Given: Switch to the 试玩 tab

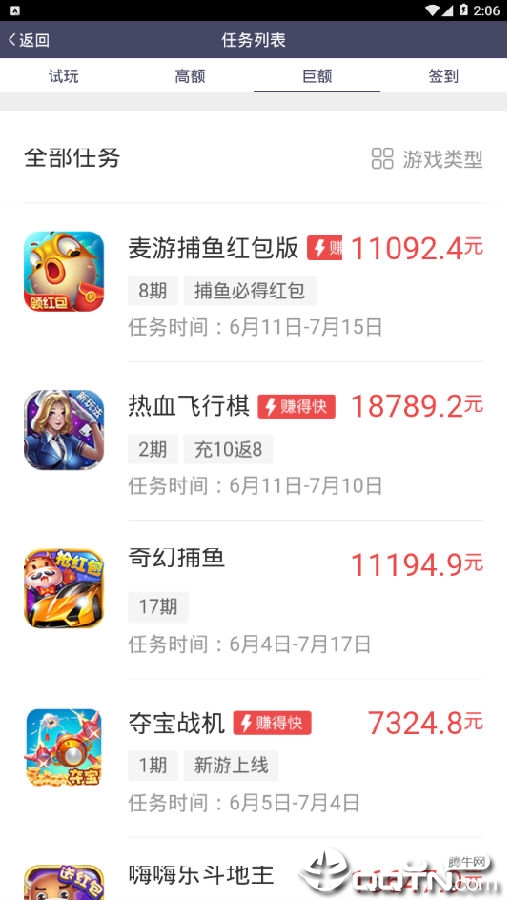Looking at the screenshot, I should 63,76.
